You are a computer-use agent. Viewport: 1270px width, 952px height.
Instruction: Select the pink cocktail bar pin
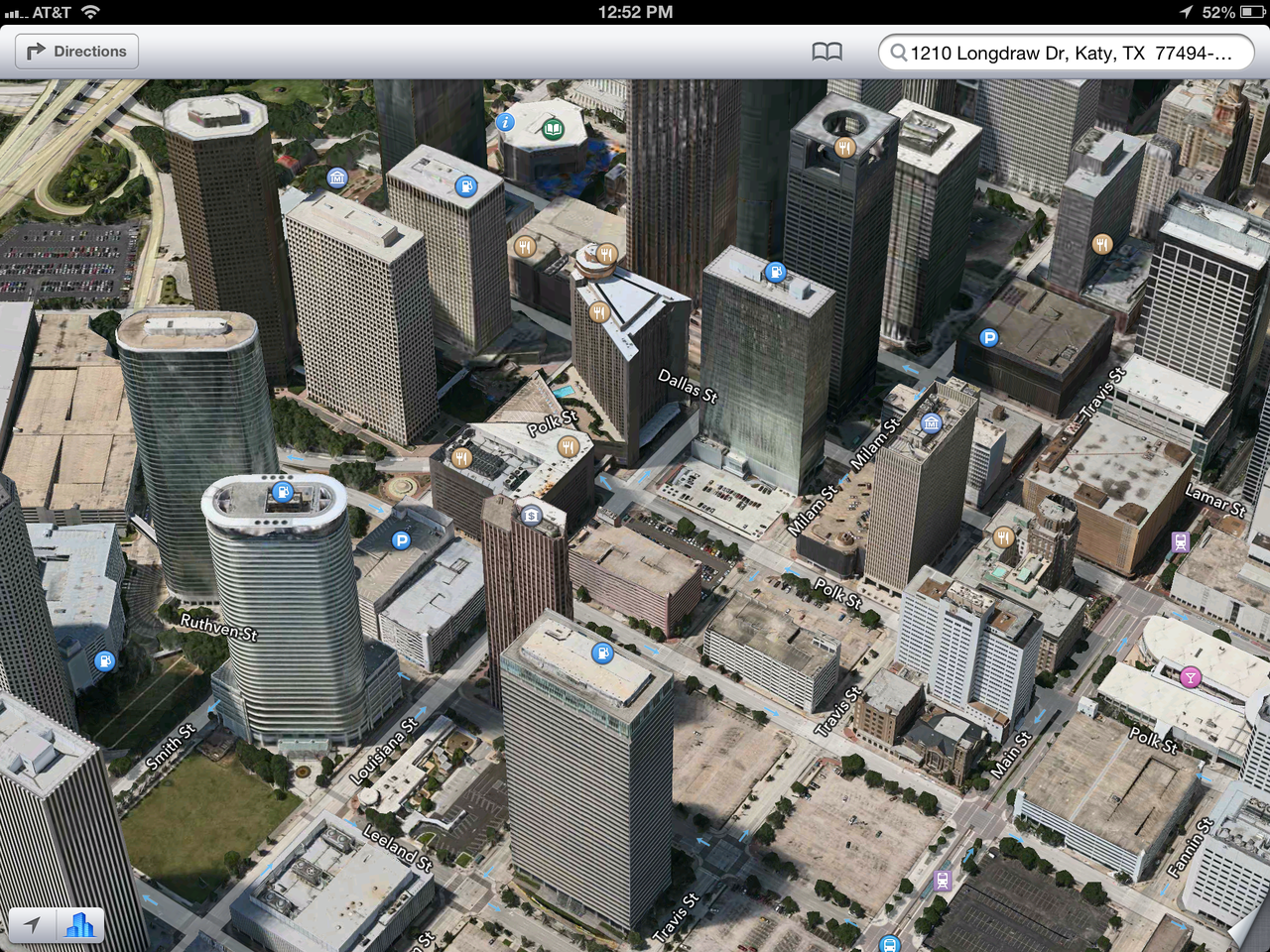1190,677
